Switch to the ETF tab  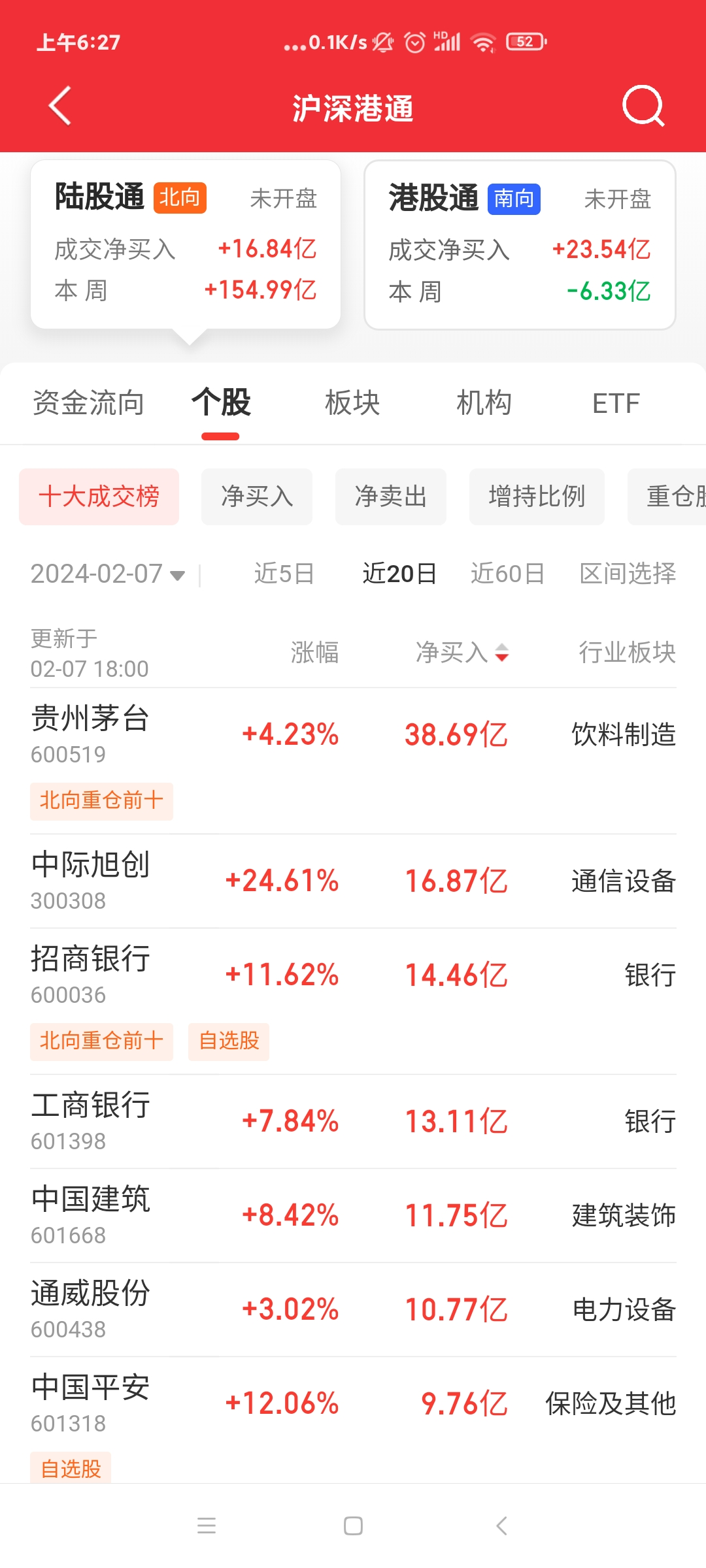click(x=615, y=403)
